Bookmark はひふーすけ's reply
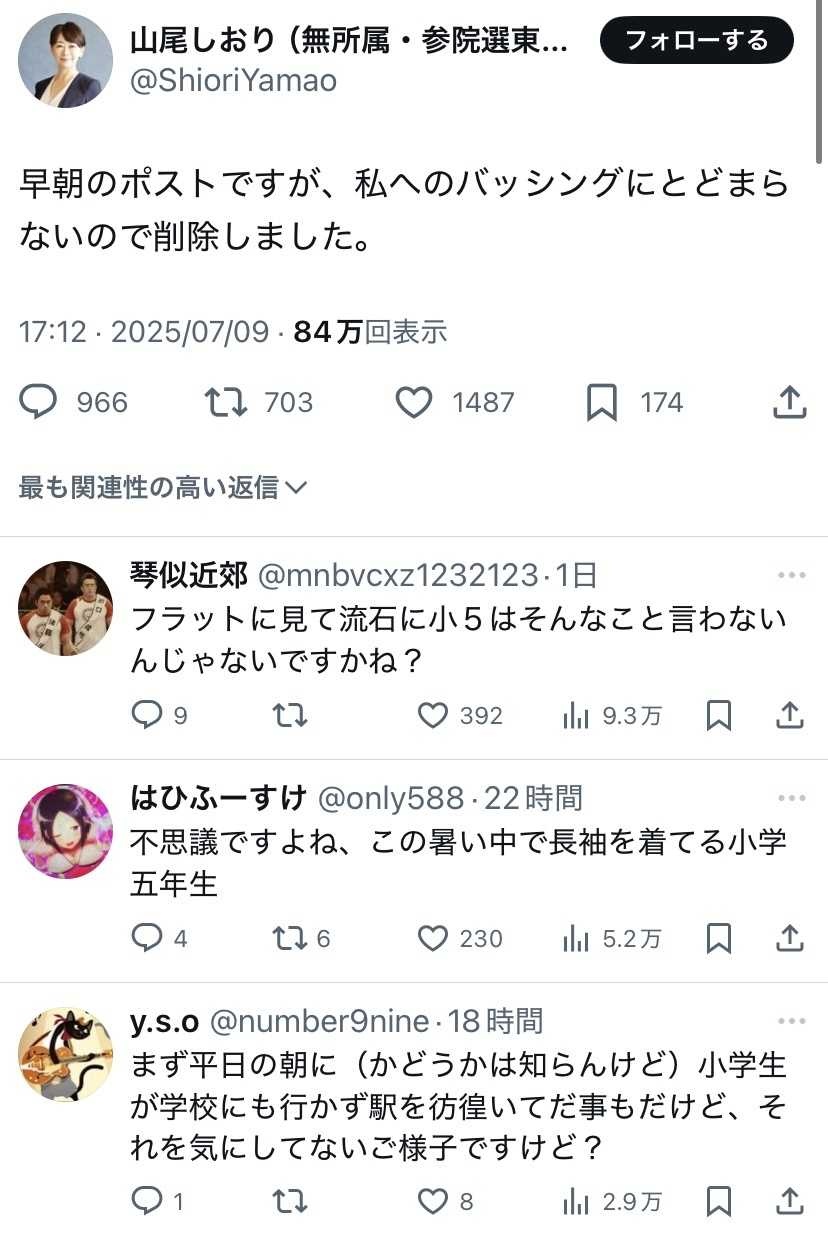The height and width of the screenshot is (1236, 828). (718, 939)
